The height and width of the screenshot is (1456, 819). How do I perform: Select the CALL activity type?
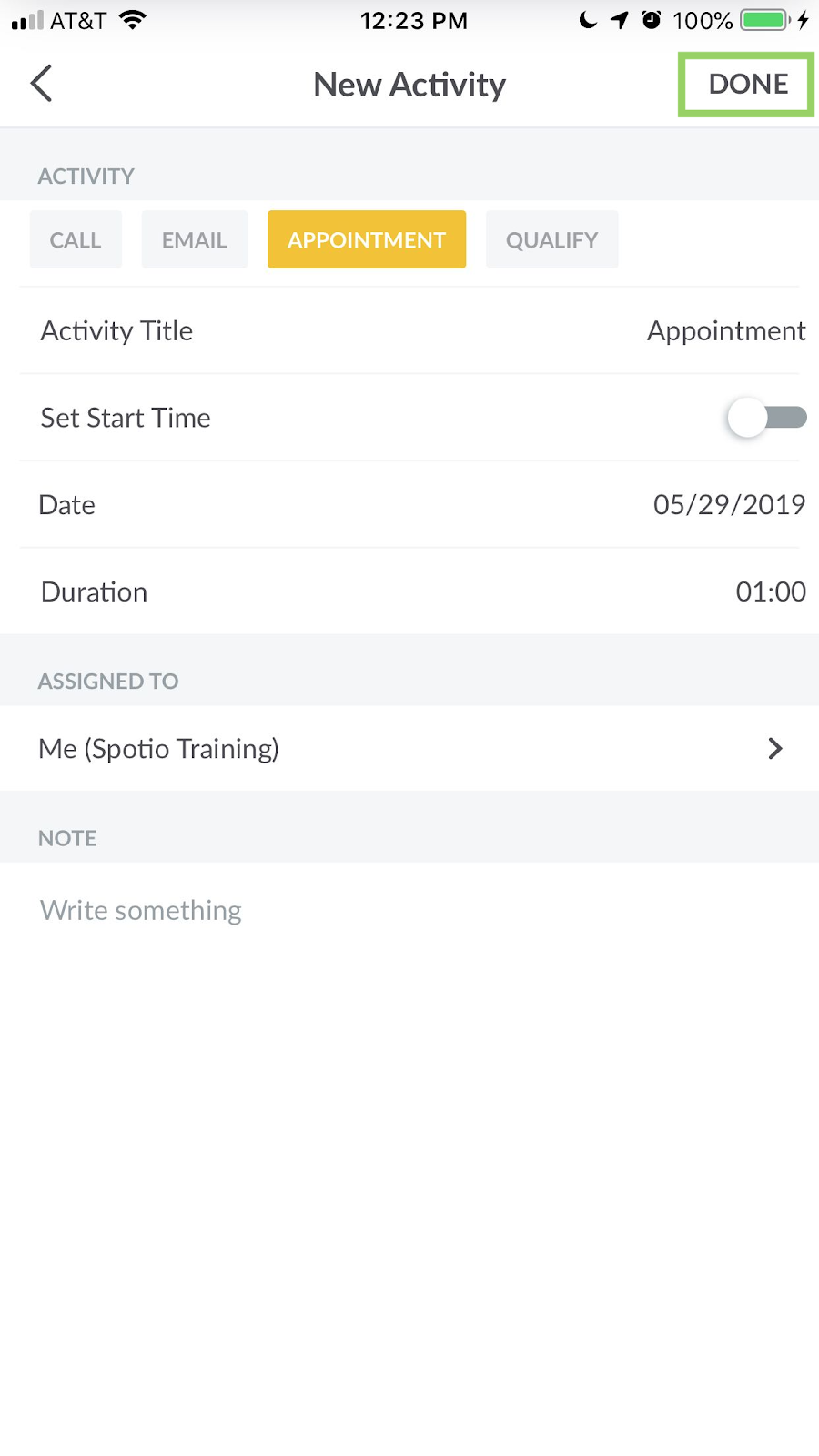(x=76, y=239)
